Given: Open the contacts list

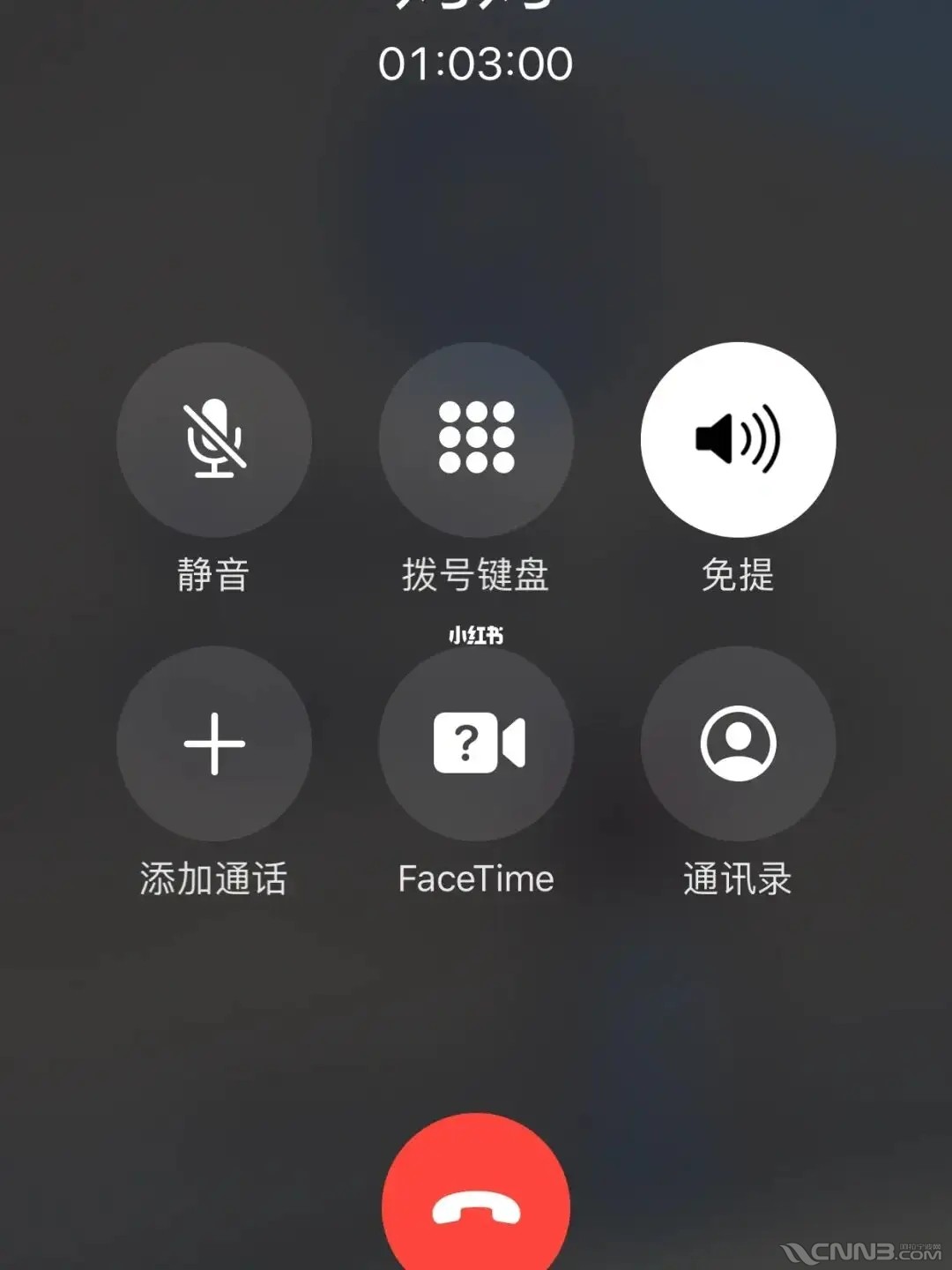Looking at the screenshot, I should click(738, 743).
